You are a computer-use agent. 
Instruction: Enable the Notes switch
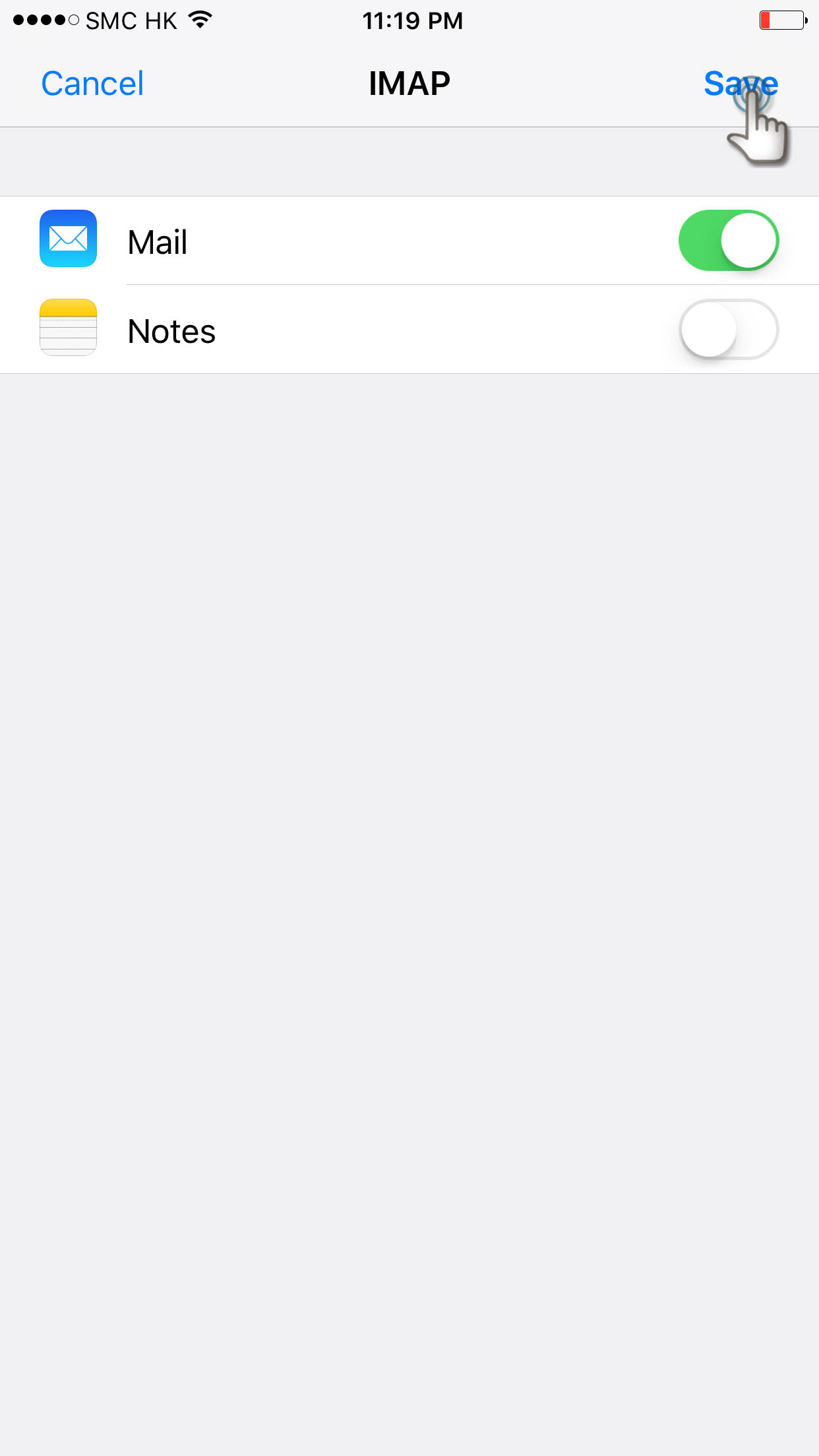[x=729, y=329]
